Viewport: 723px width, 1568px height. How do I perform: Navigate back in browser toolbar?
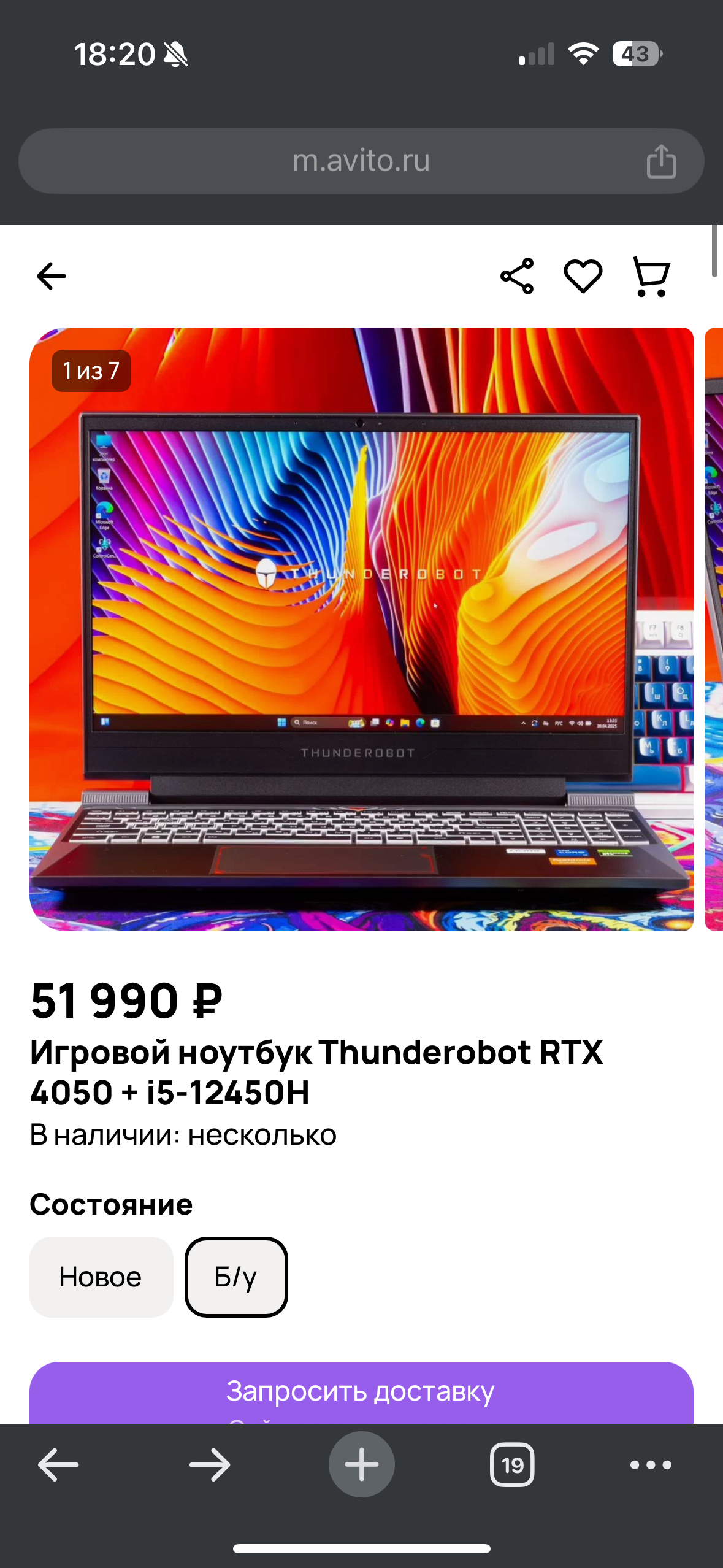58,1465
